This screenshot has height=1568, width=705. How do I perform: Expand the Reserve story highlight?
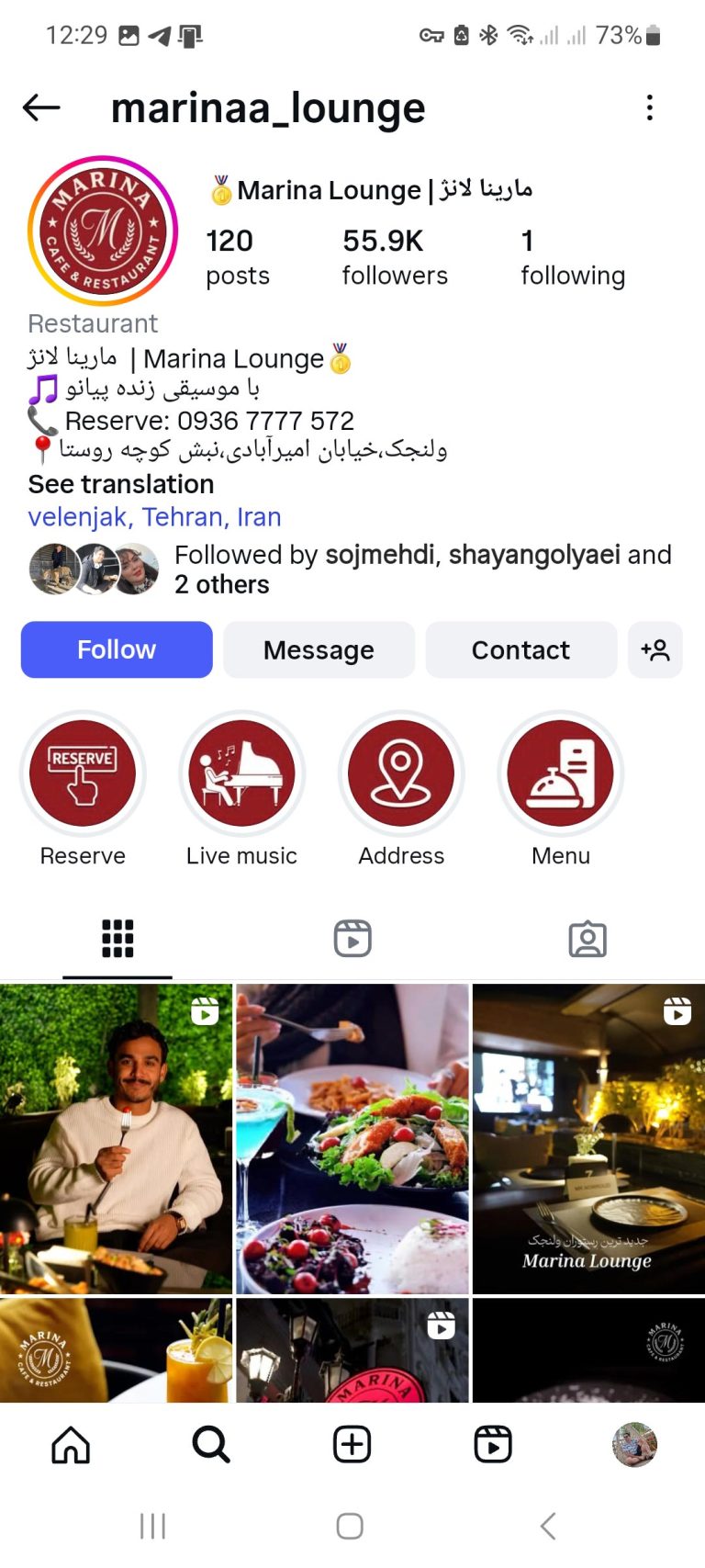[x=82, y=773]
